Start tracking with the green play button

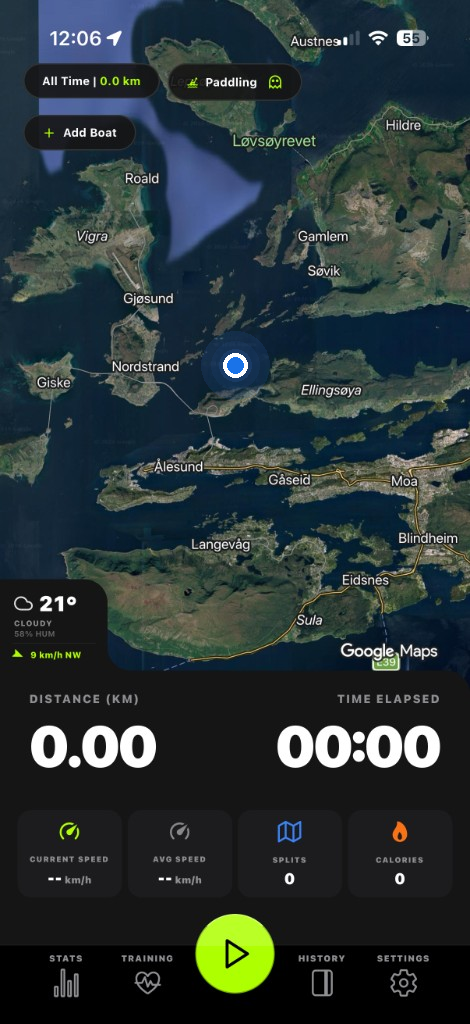[x=235, y=954]
